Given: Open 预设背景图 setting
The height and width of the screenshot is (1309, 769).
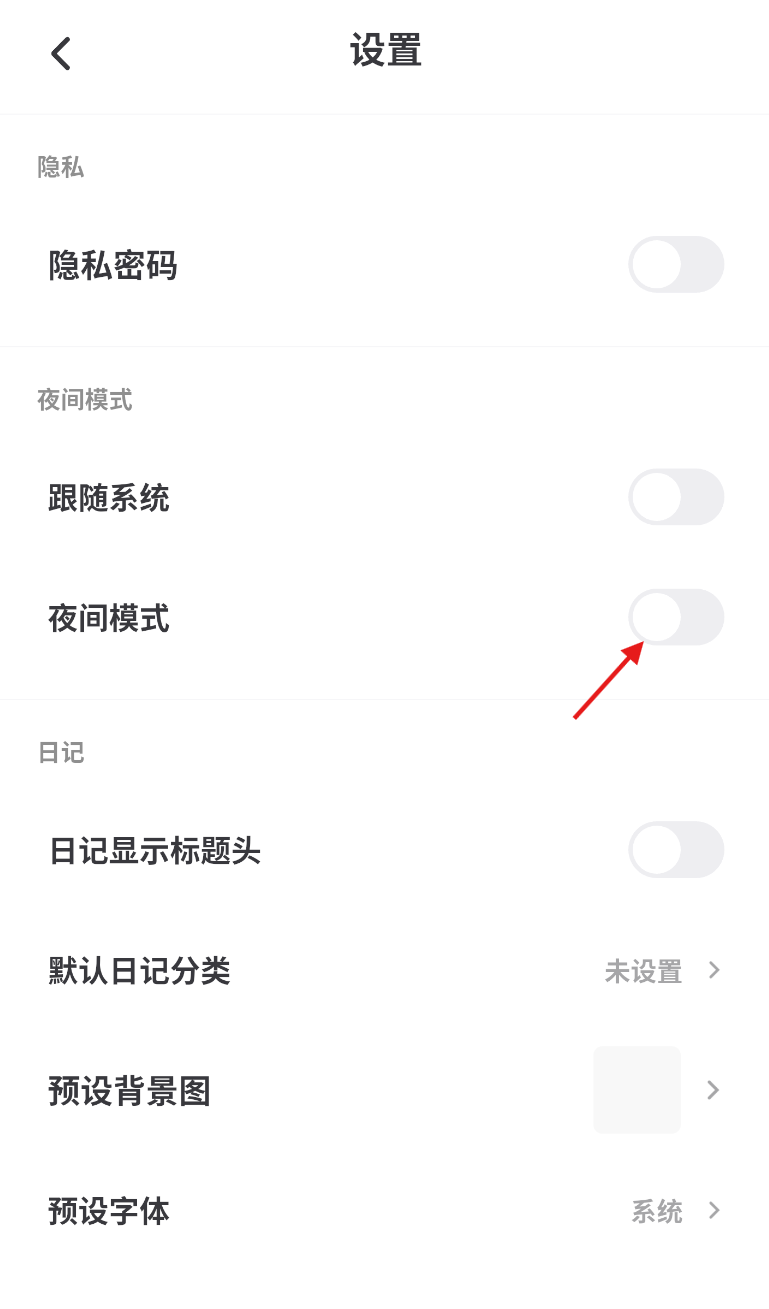Looking at the screenshot, I should 384,1090.
